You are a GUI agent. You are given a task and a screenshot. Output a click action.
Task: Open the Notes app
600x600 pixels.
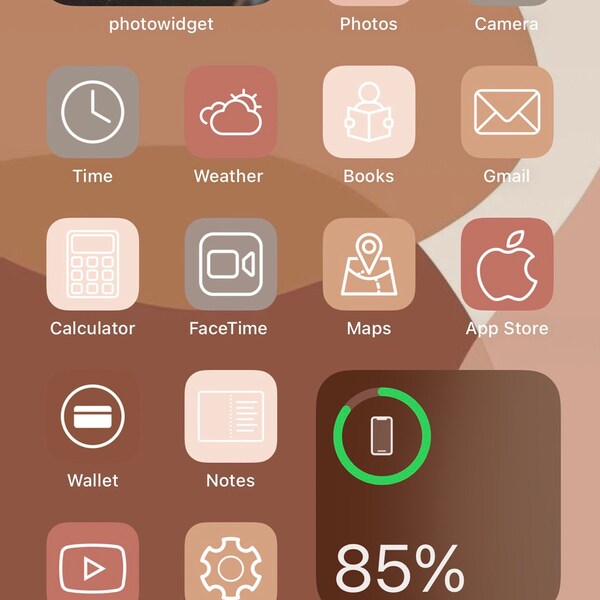(x=231, y=416)
